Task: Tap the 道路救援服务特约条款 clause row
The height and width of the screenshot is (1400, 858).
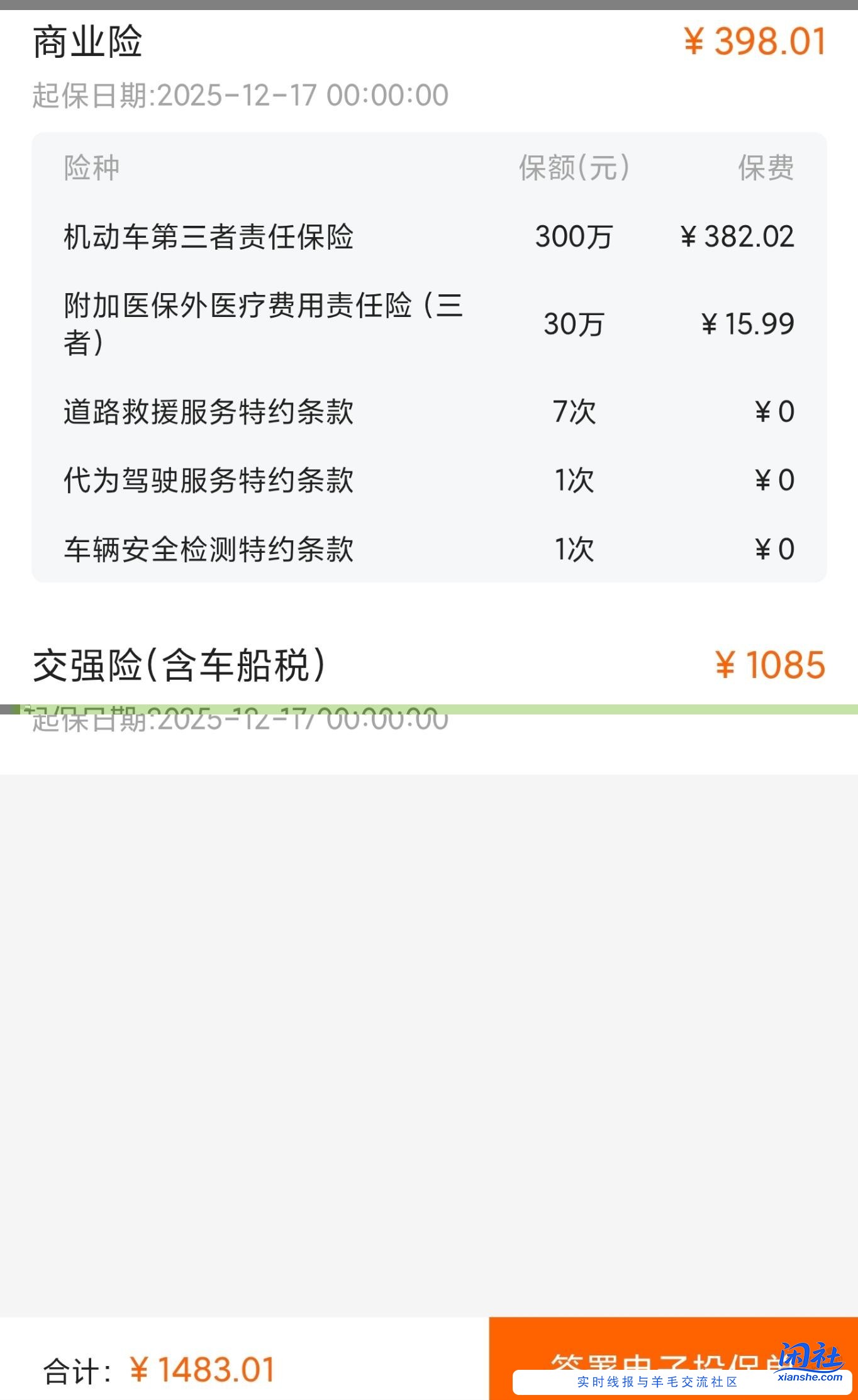Action: click(x=209, y=411)
